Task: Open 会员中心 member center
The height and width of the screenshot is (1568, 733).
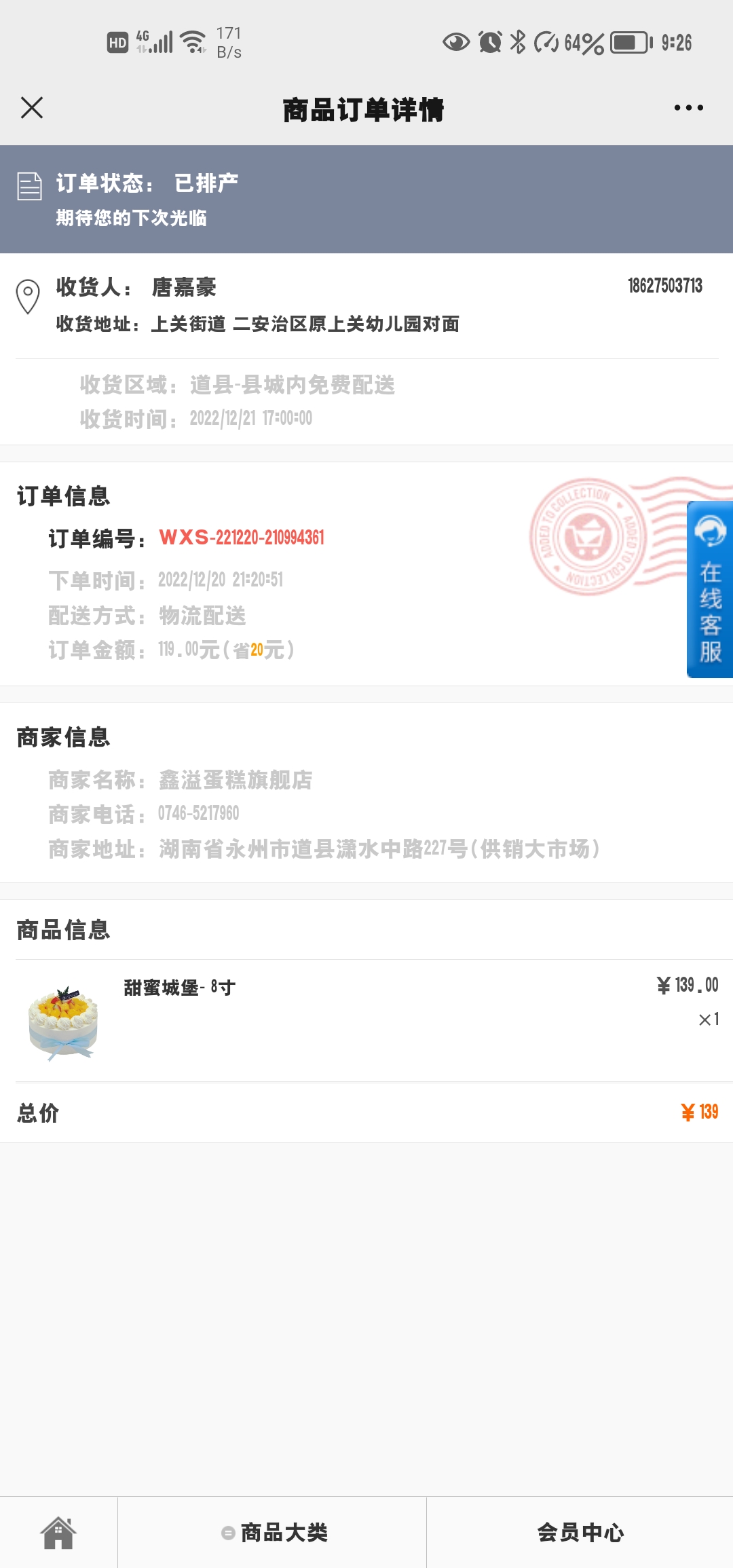Action: click(x=580, y=1533)
